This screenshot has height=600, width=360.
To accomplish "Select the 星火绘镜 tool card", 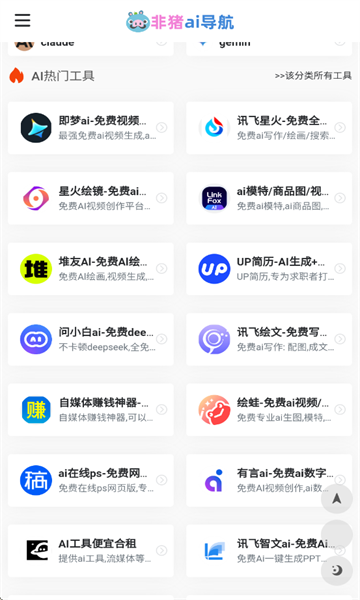I will [x=91, y=198].
